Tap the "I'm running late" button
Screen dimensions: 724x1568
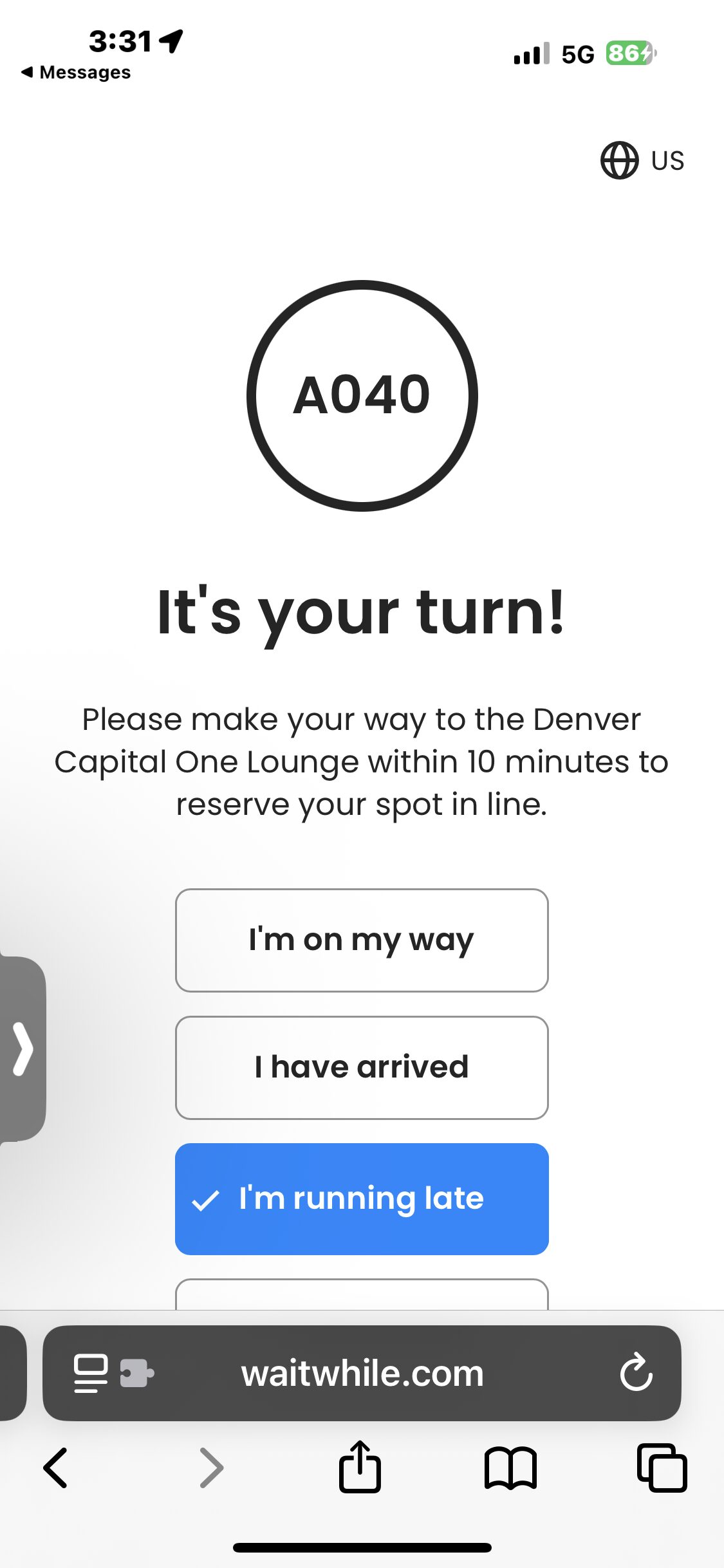coord(362,1199)
